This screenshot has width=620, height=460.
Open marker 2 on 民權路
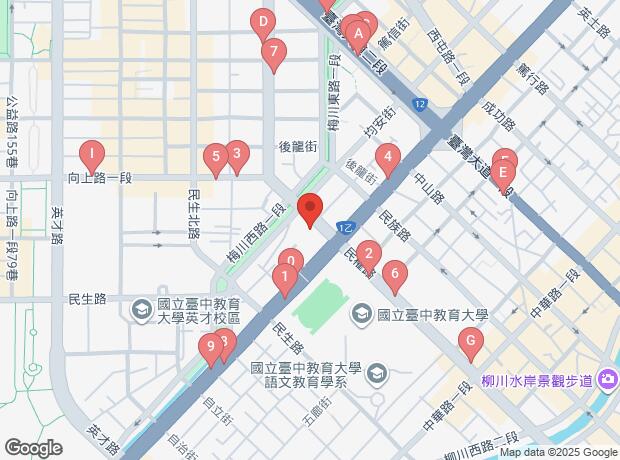click(x=369, y=255)
